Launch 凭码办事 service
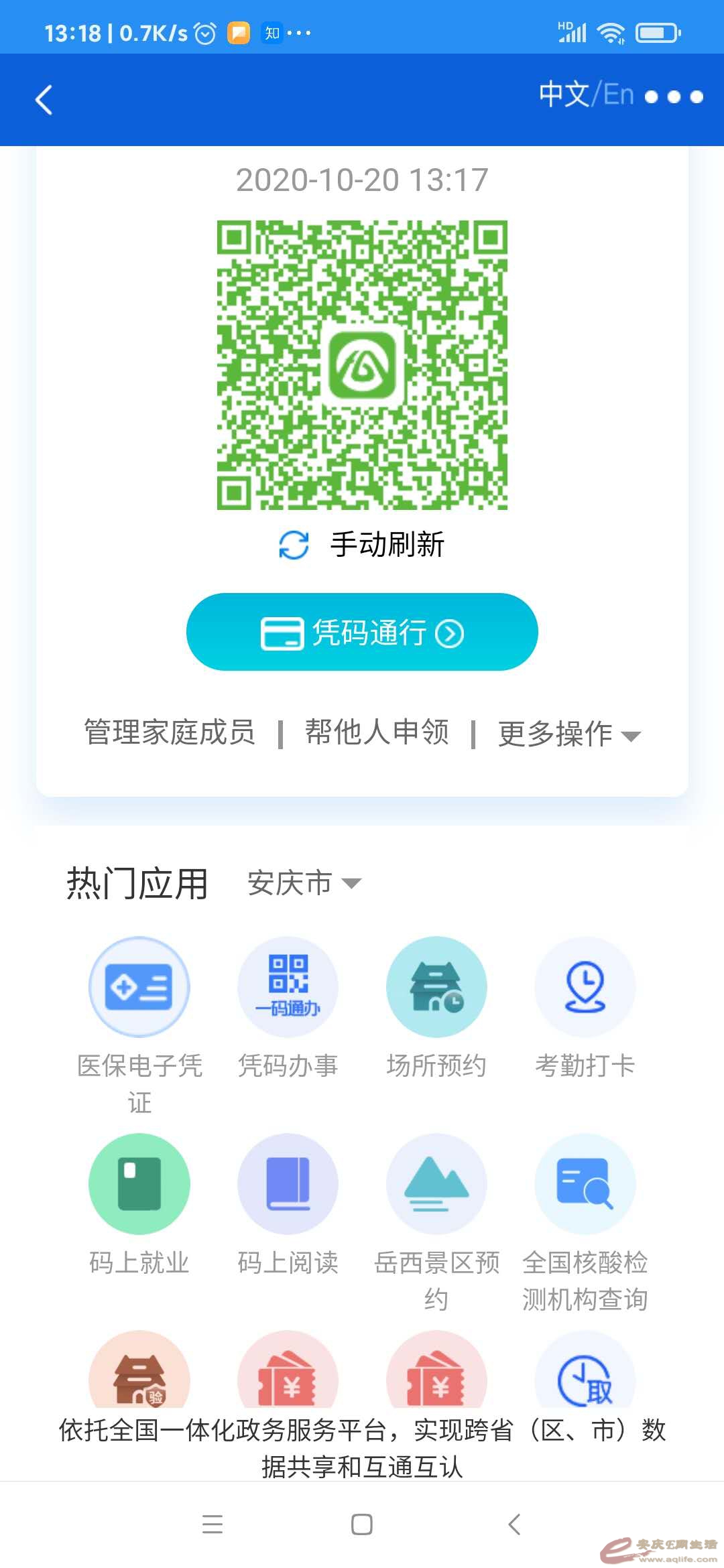The image size is (724, 1568). click(x=288, y=987)
